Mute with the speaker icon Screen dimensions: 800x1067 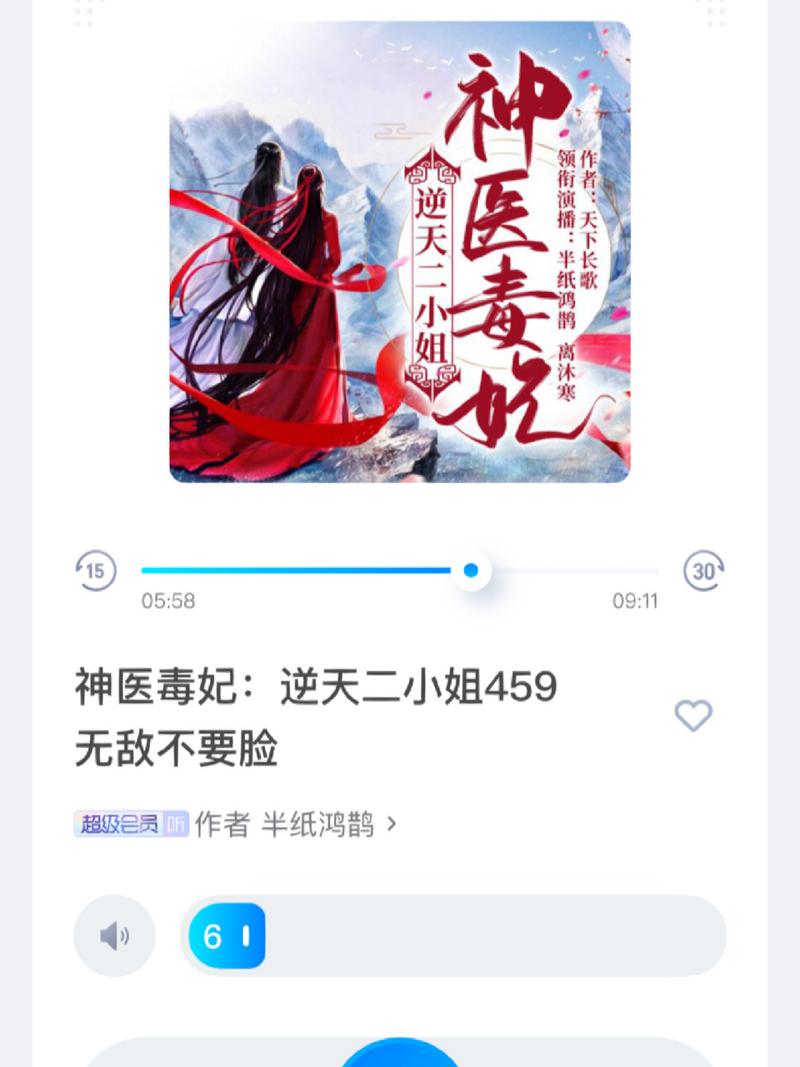pos(115,936)
